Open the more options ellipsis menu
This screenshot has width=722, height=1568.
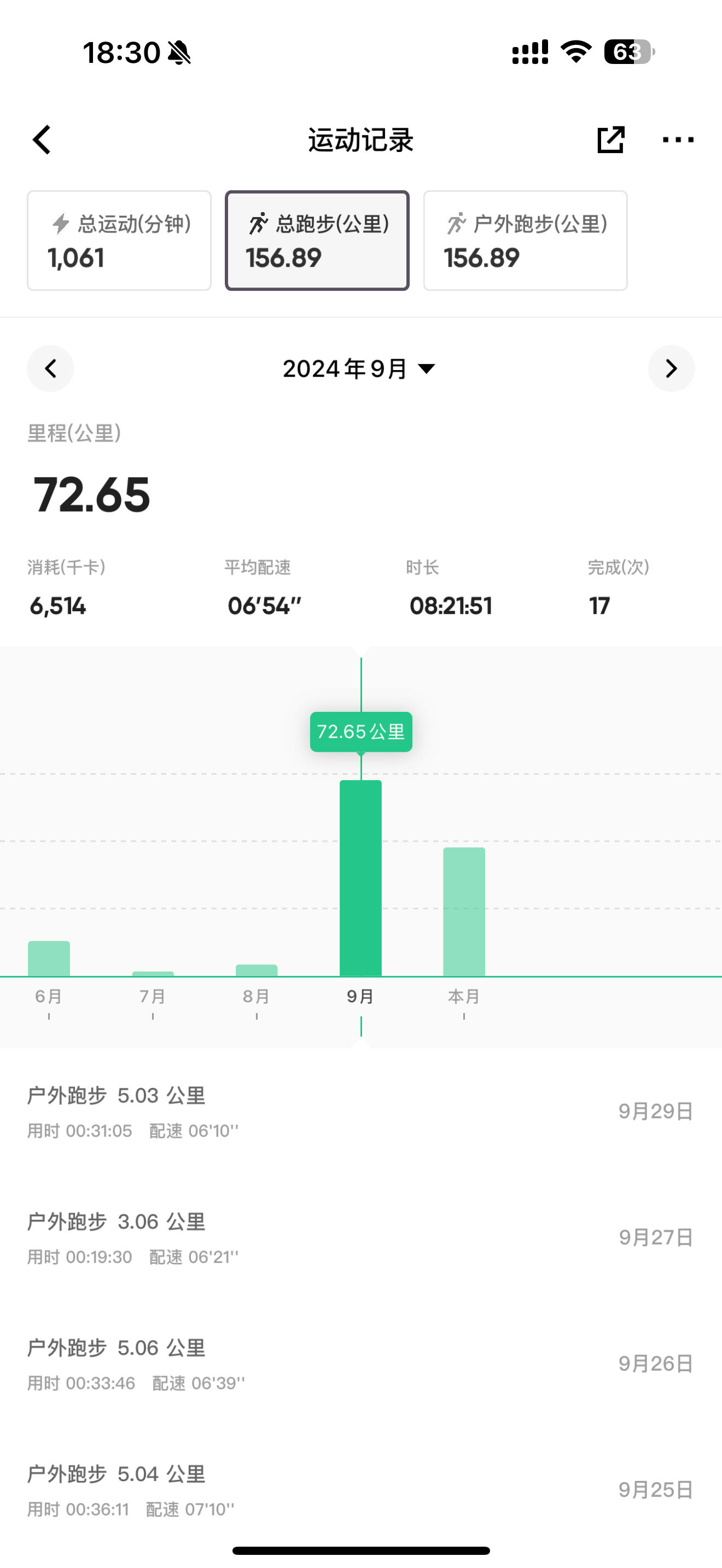pyautogui.click(x=679, y=139)
